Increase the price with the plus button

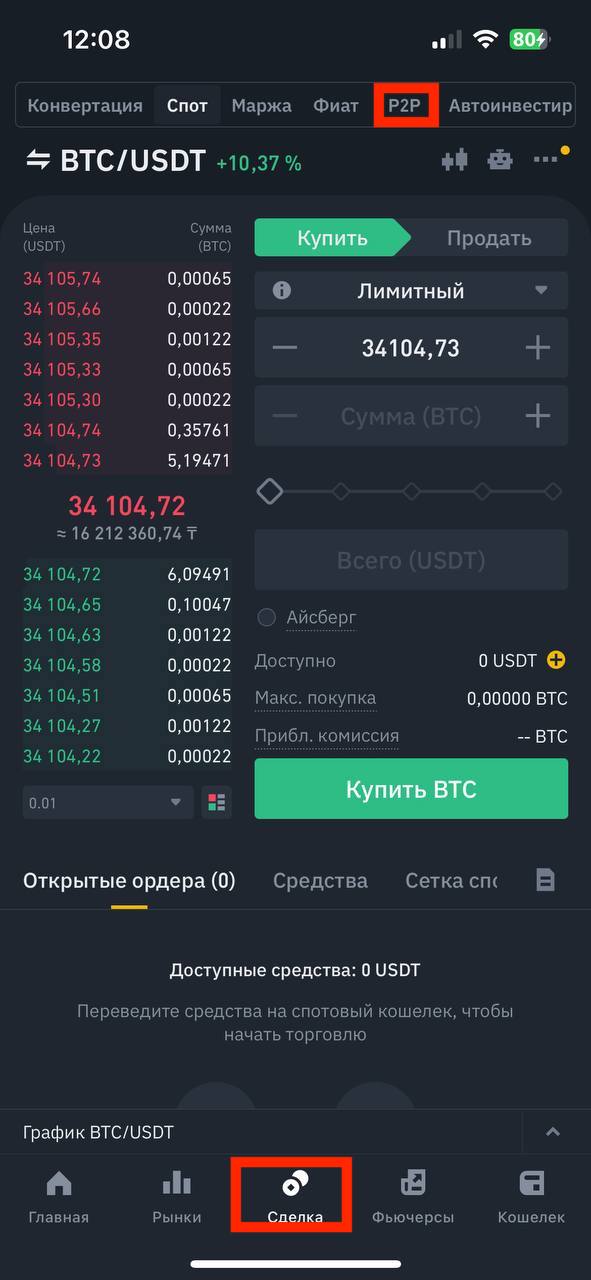coord(538,348)
